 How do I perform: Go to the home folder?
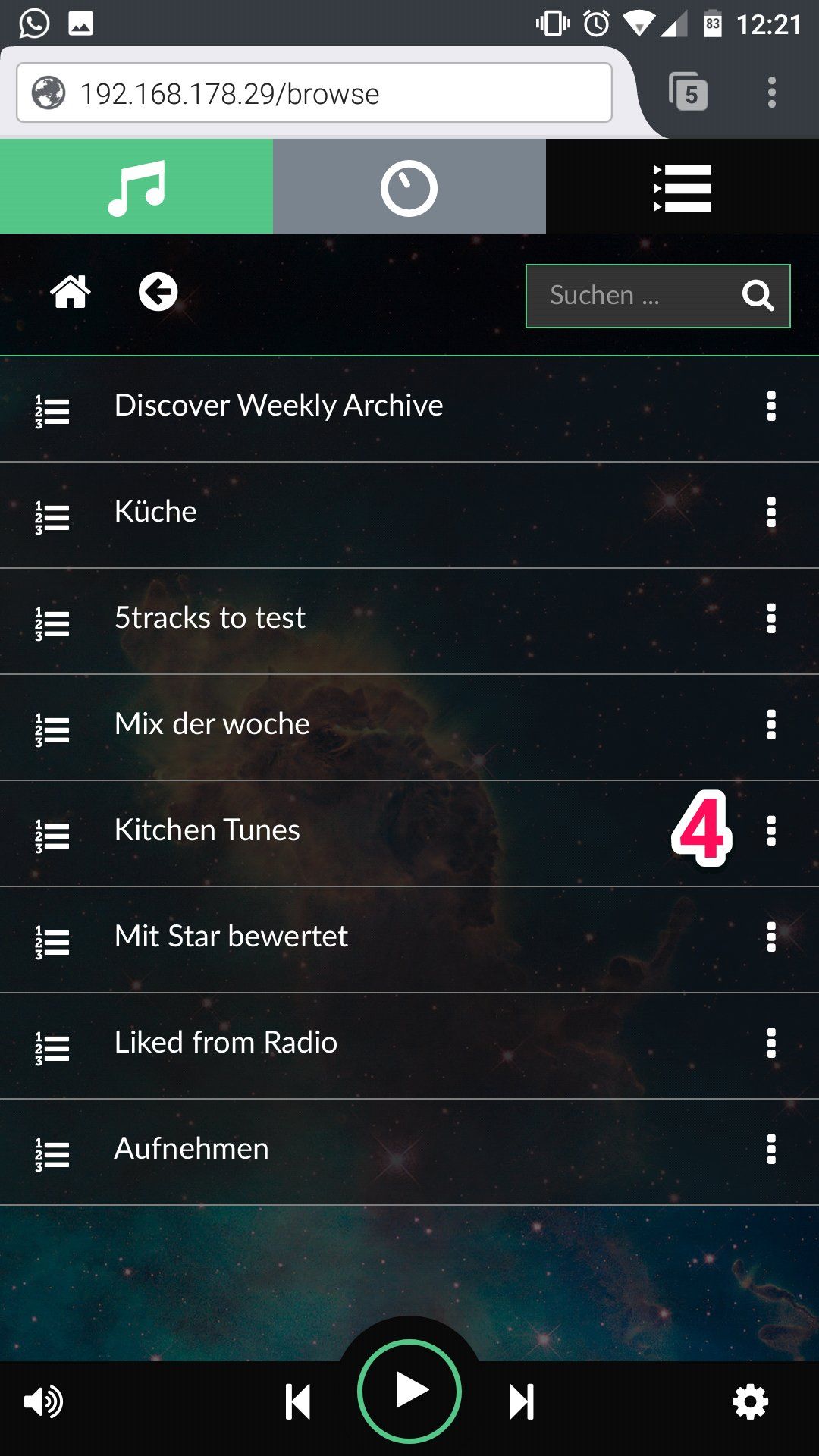coord(71,292)
